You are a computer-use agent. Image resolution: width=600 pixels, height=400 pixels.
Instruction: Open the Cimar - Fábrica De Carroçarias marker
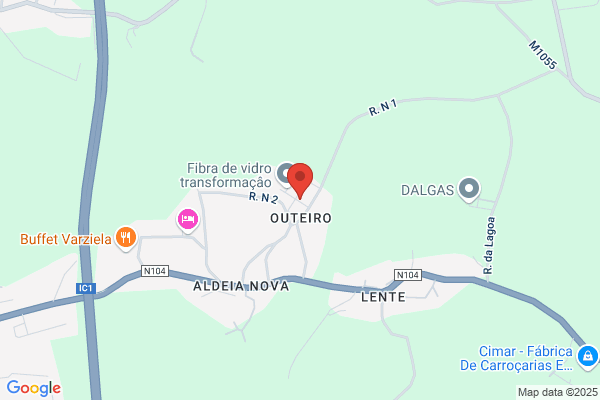tap(588, 358)
